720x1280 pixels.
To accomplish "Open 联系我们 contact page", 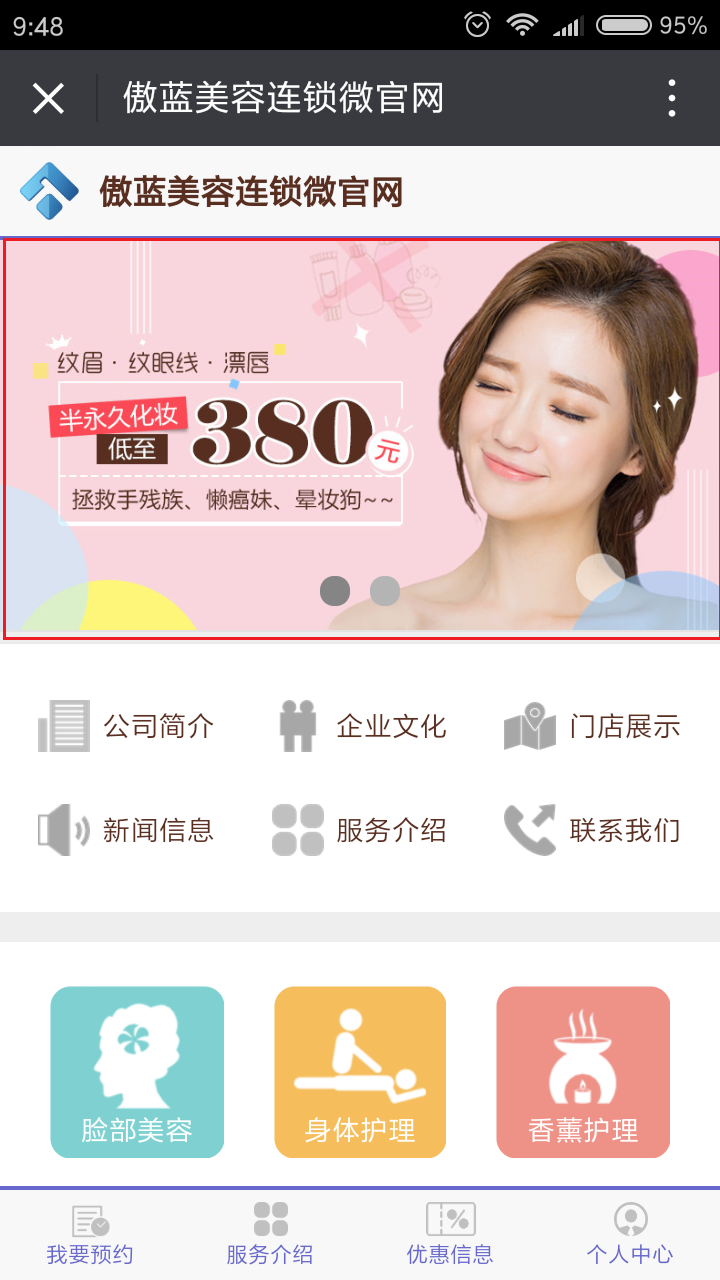I will click(x=592, y=830).
